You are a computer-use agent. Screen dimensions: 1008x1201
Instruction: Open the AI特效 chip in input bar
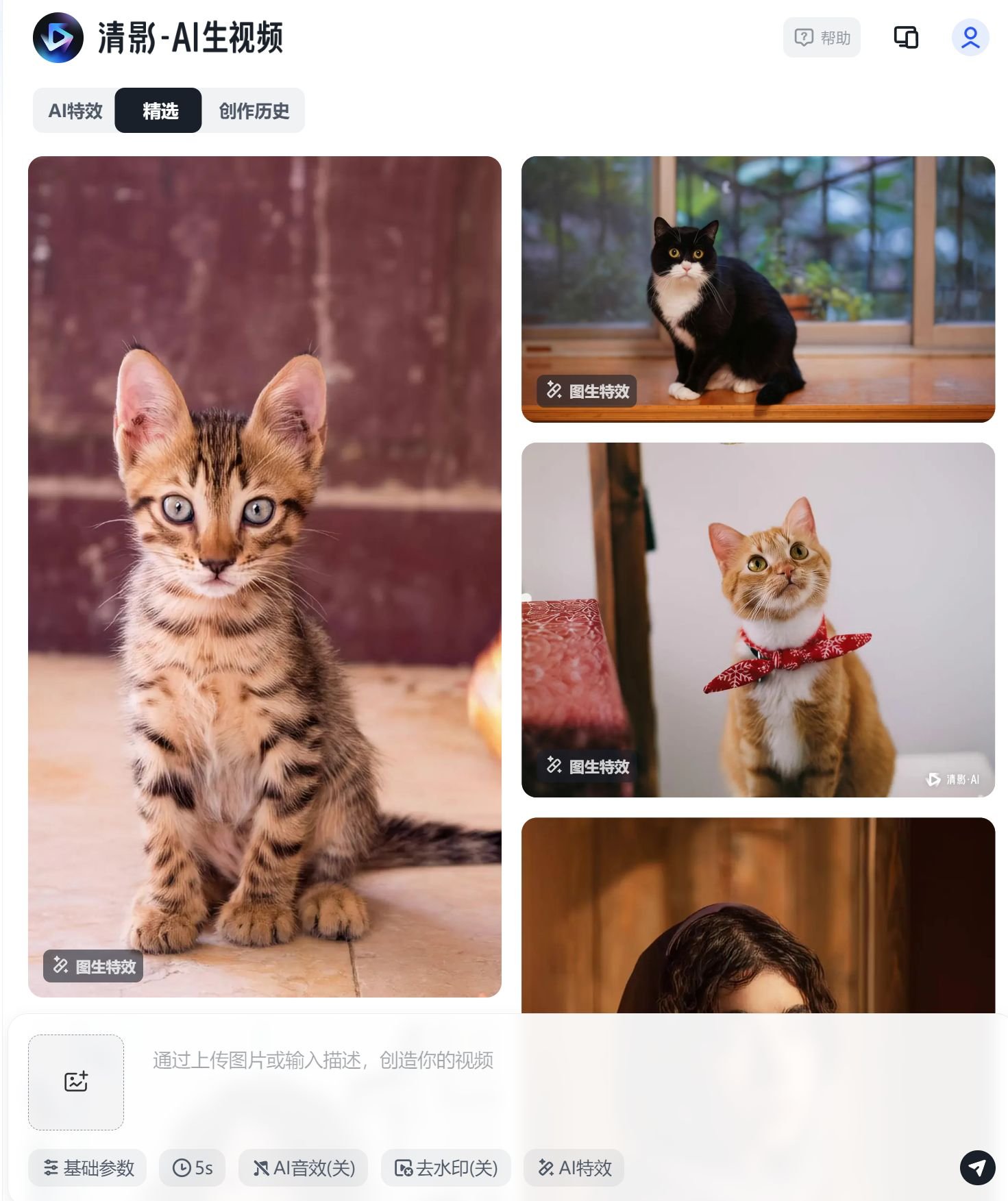(x=574, y=1167)
